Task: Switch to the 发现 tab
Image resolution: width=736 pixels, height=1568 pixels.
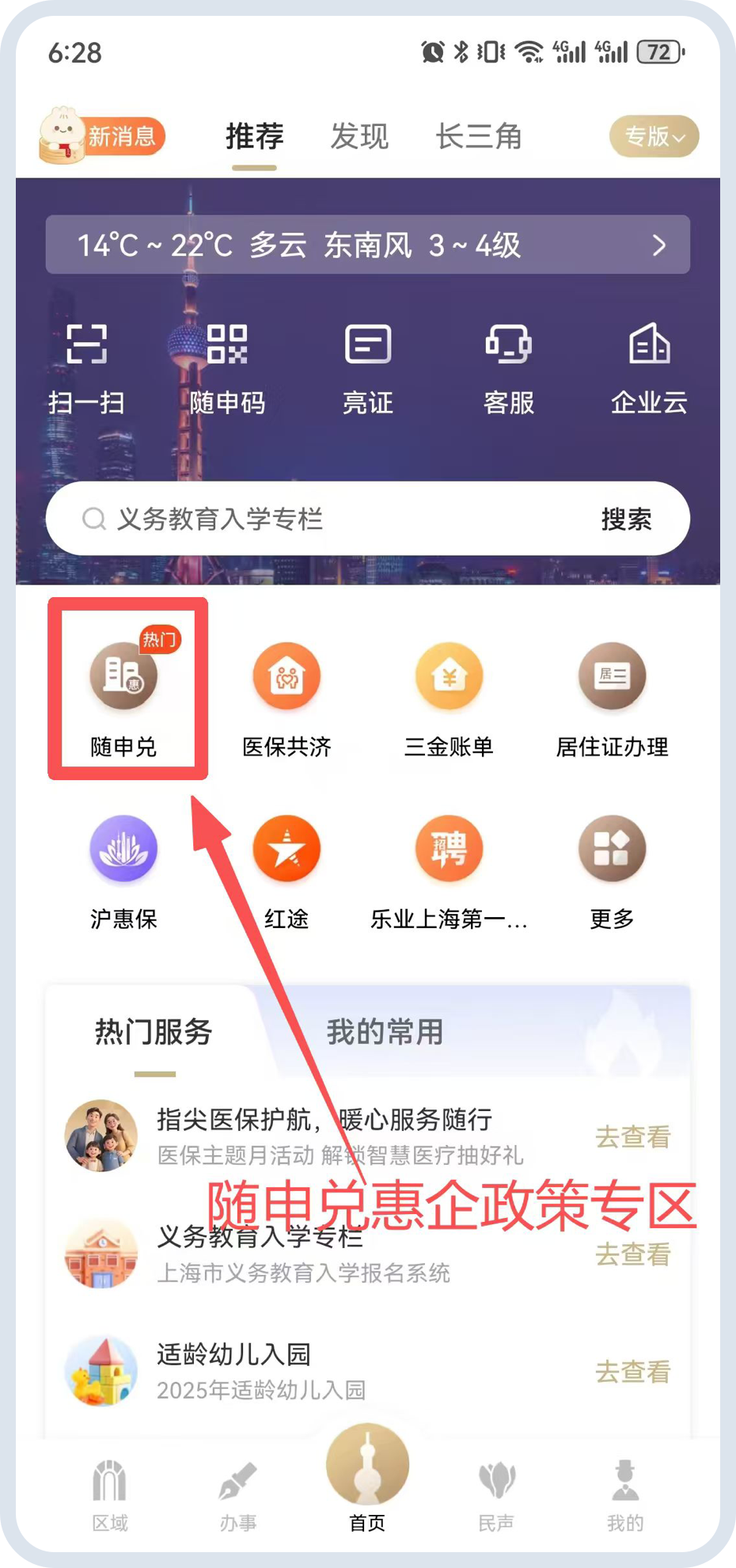Action: [x=359, y=137]
